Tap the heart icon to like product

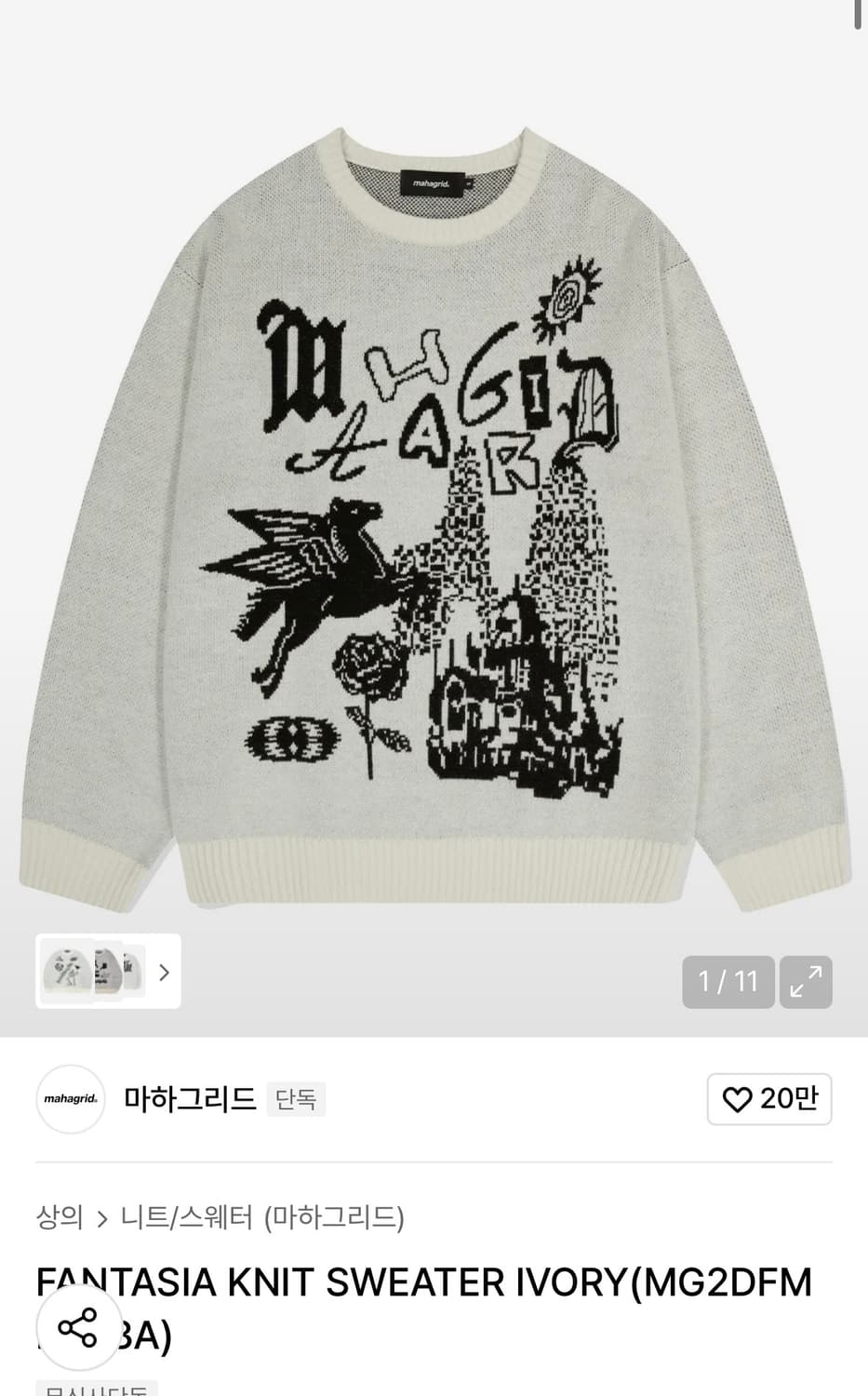(739, 1099)
